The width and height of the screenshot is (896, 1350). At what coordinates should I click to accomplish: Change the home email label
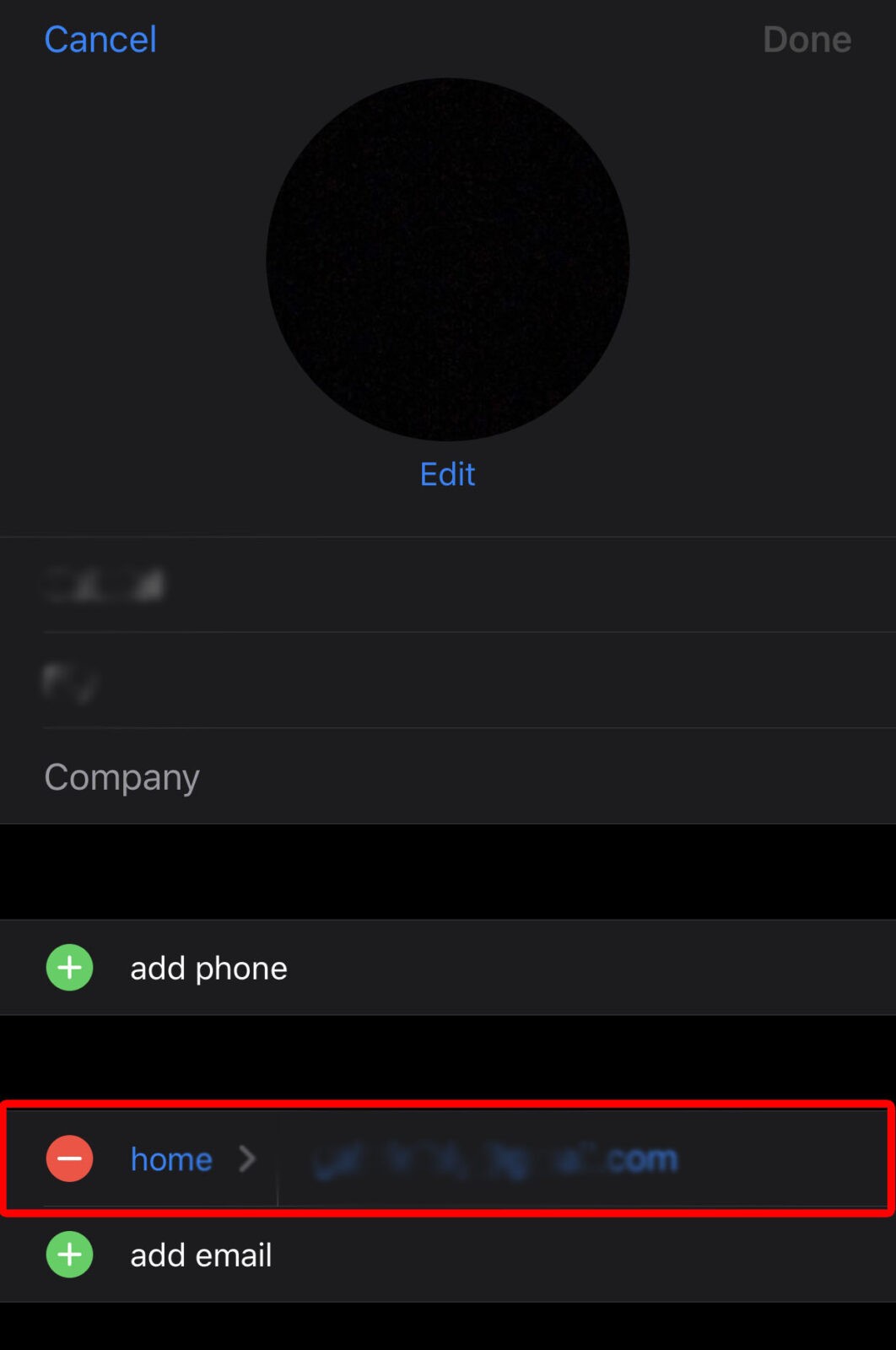click(192, 1158)
